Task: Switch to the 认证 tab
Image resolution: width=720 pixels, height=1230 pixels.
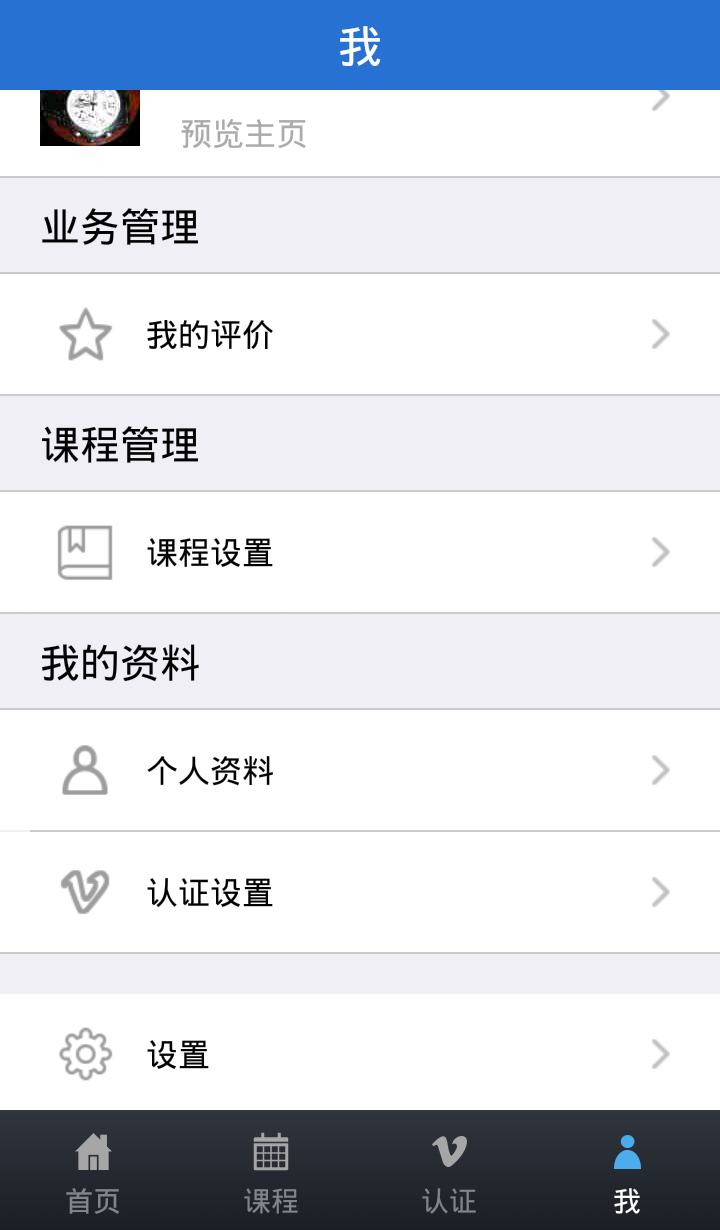Action: [449, 1172]
